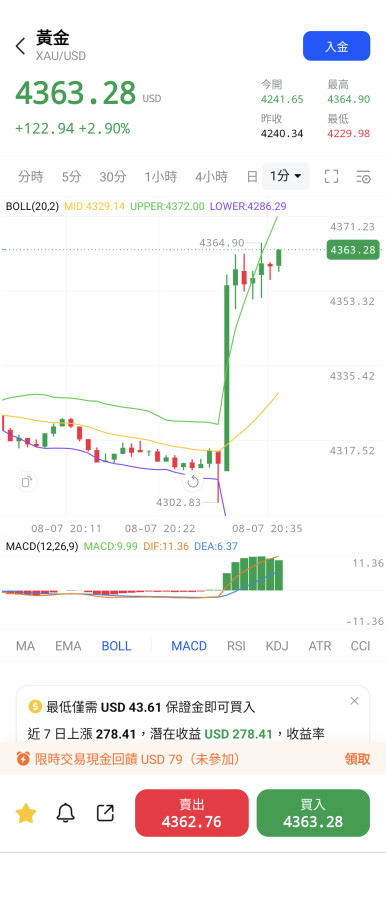Tap 領取 to claim cash rebate
Viewport: 386px width, 900px height.
[x=357, y=759]
